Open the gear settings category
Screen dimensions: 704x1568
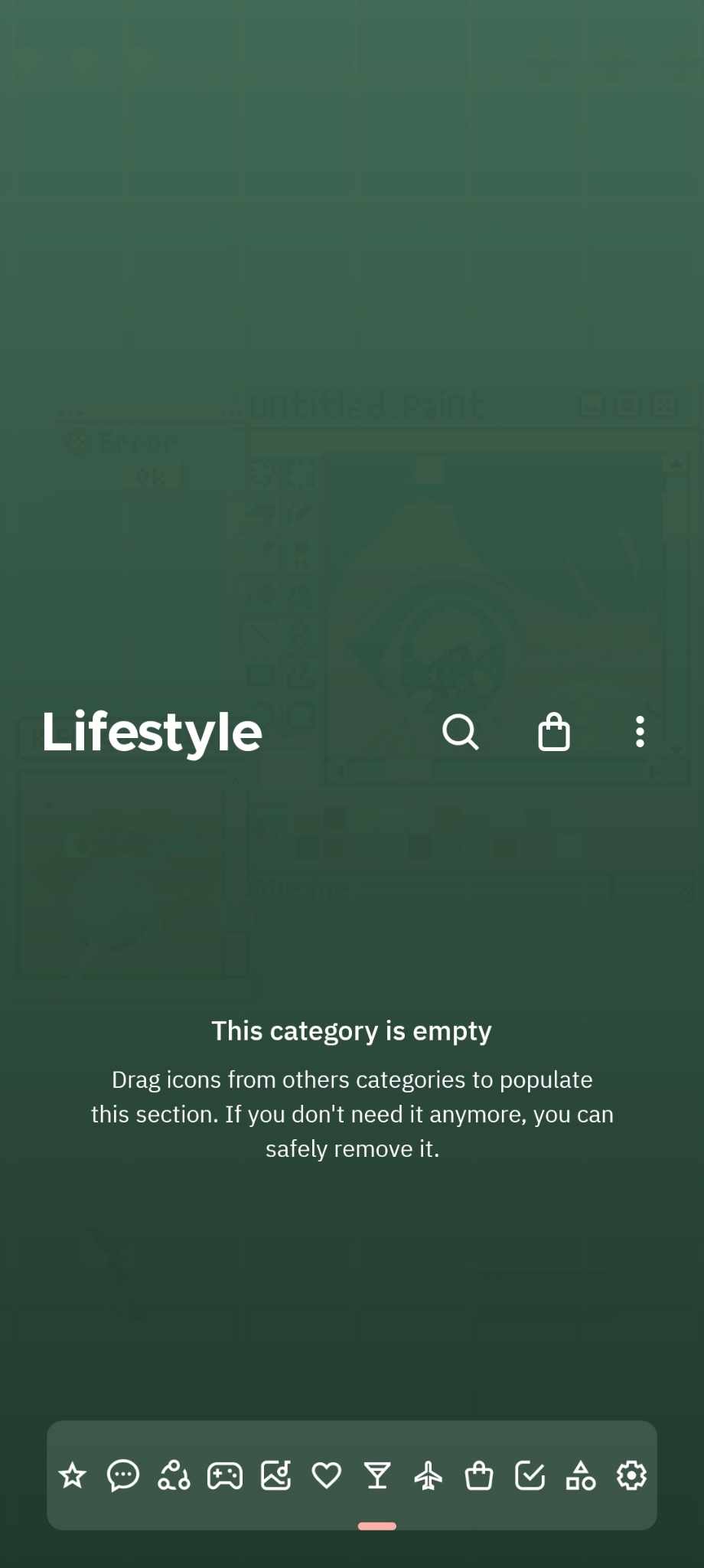tap(631, 1475)
